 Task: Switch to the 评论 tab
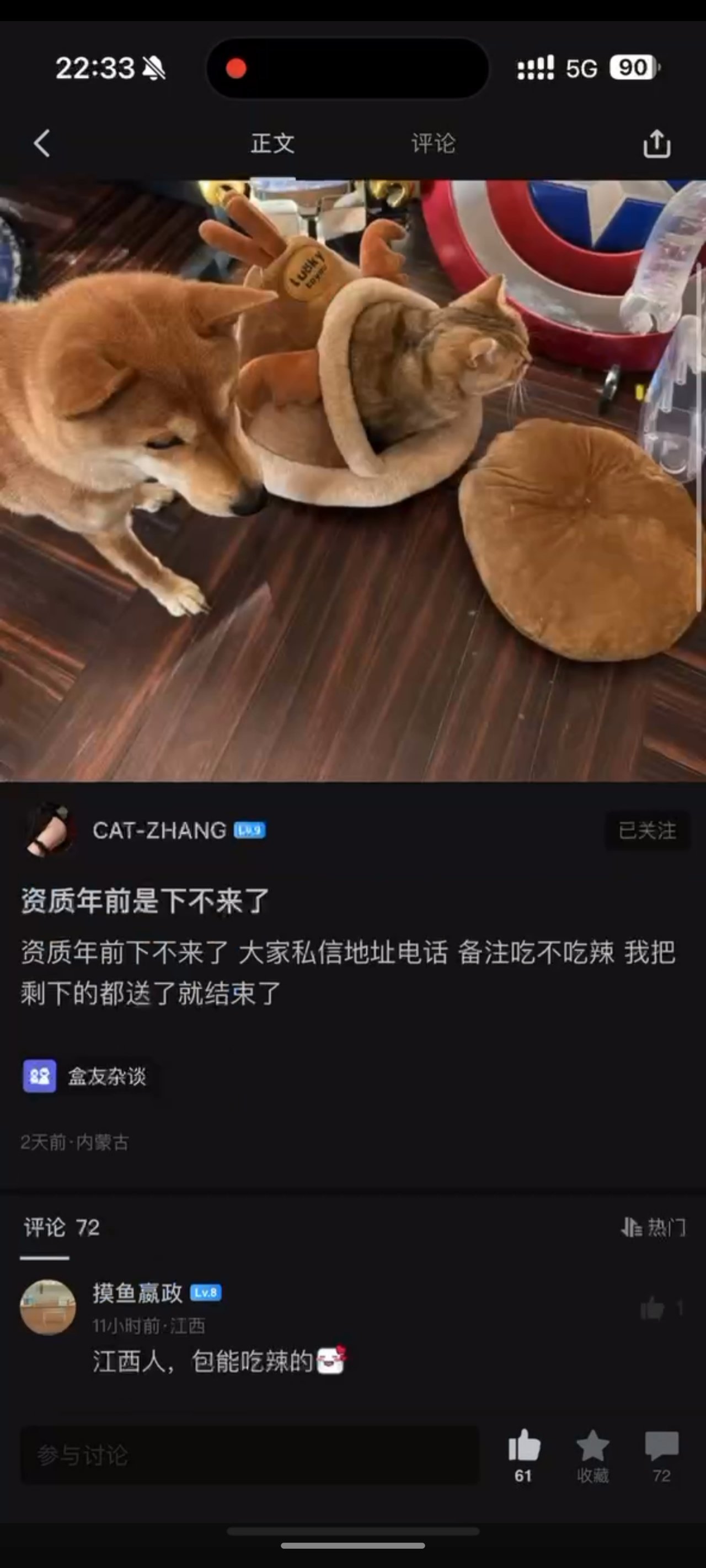click(433, 144)
